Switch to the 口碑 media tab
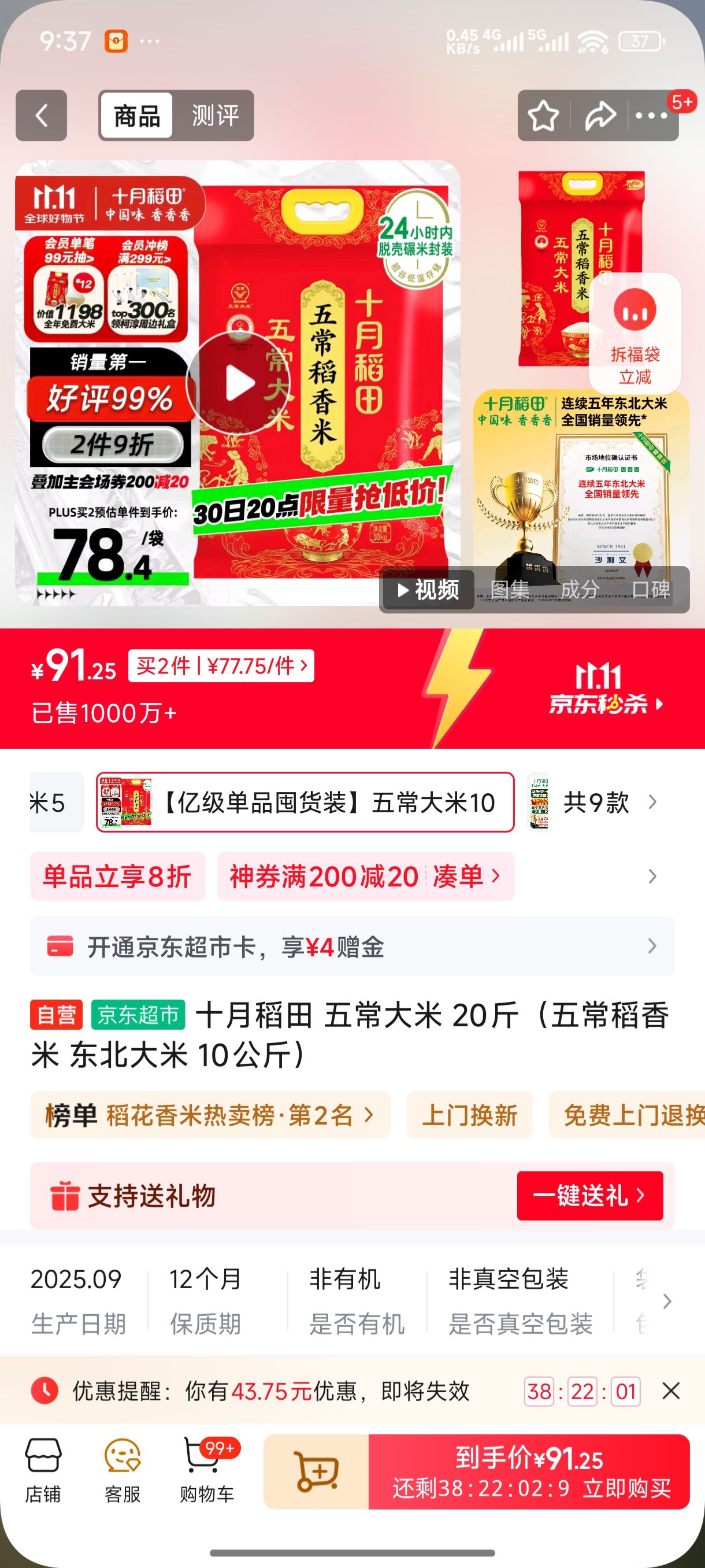The image size is (705, 1568). click(x=652, y=589)
